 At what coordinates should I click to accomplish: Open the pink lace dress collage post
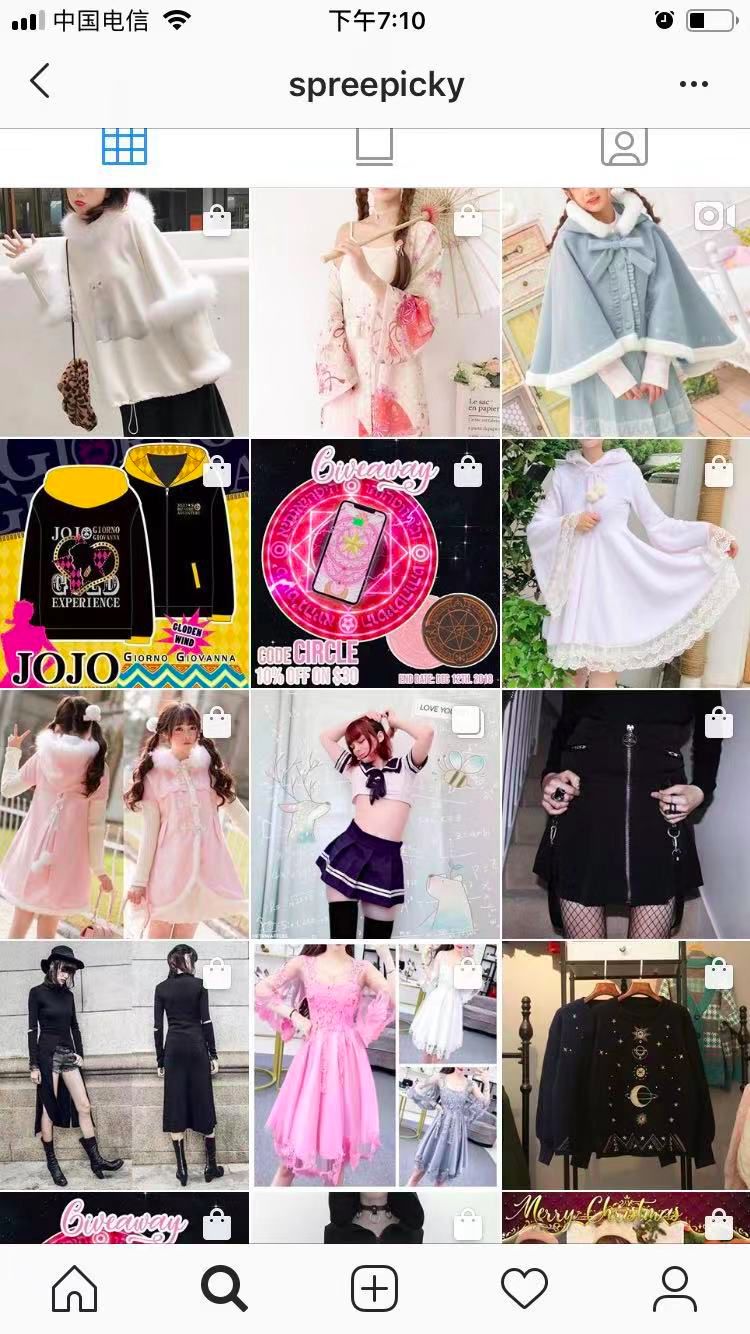click(375, 1064)
